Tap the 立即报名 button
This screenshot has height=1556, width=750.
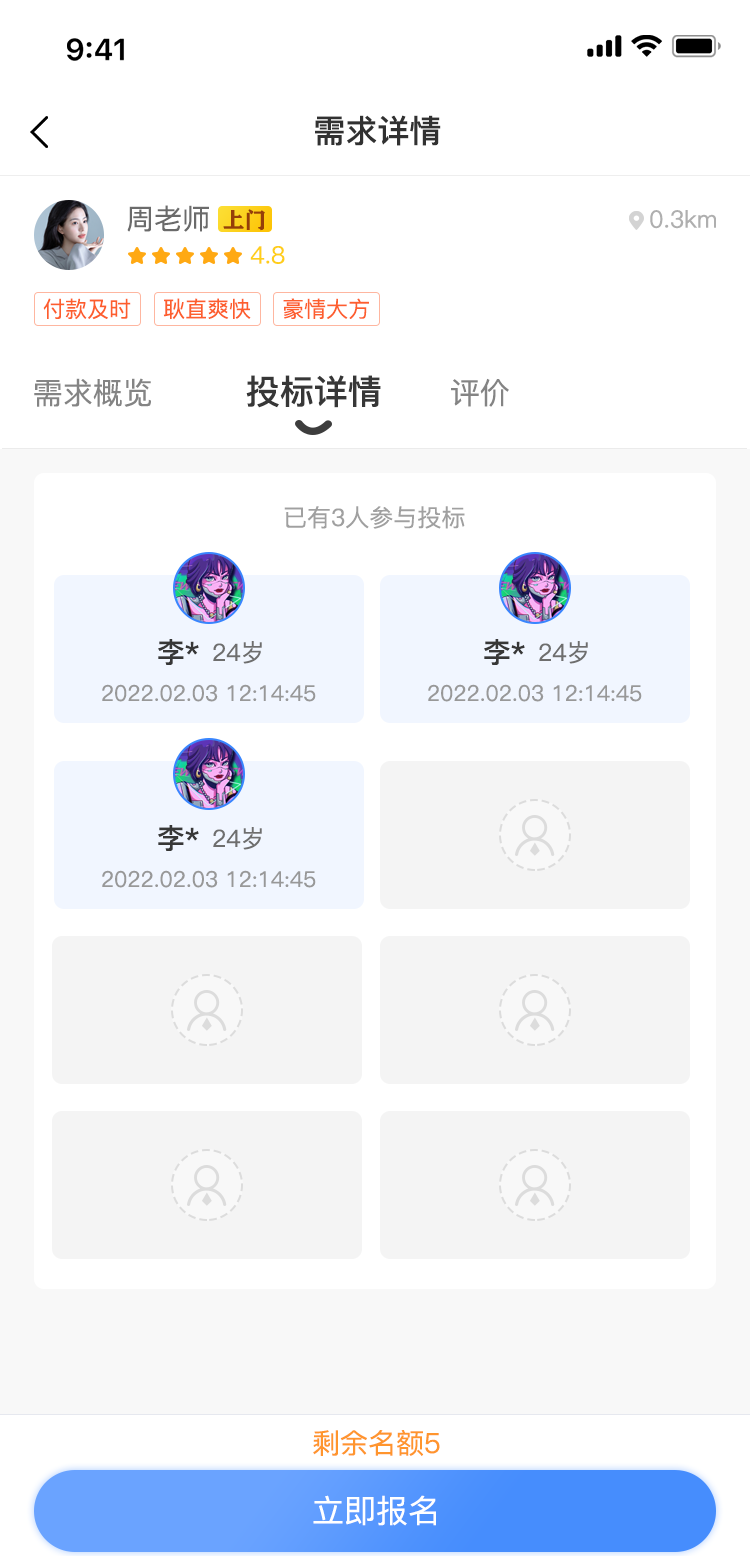click(375, 1510)
